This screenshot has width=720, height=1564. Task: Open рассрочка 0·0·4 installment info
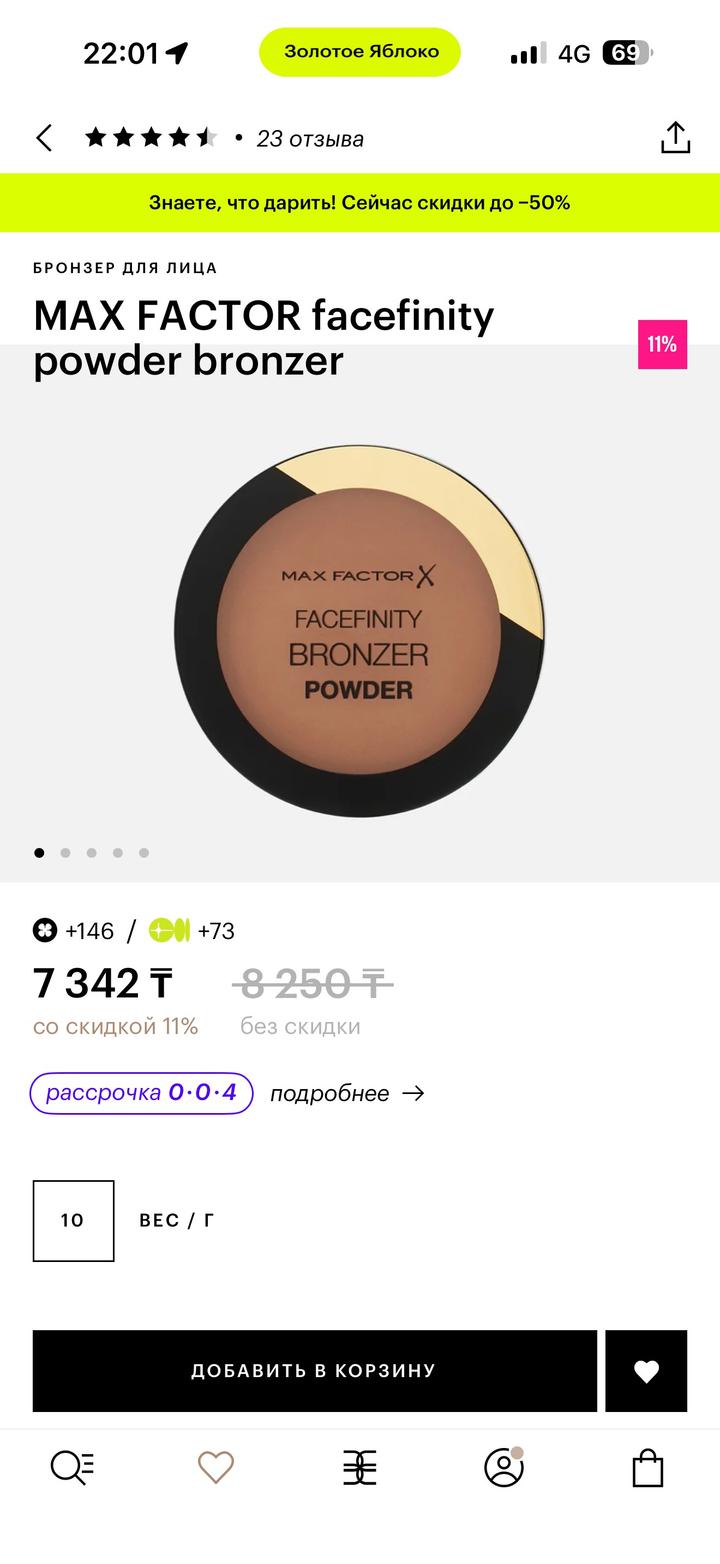tap(141, 1093)
